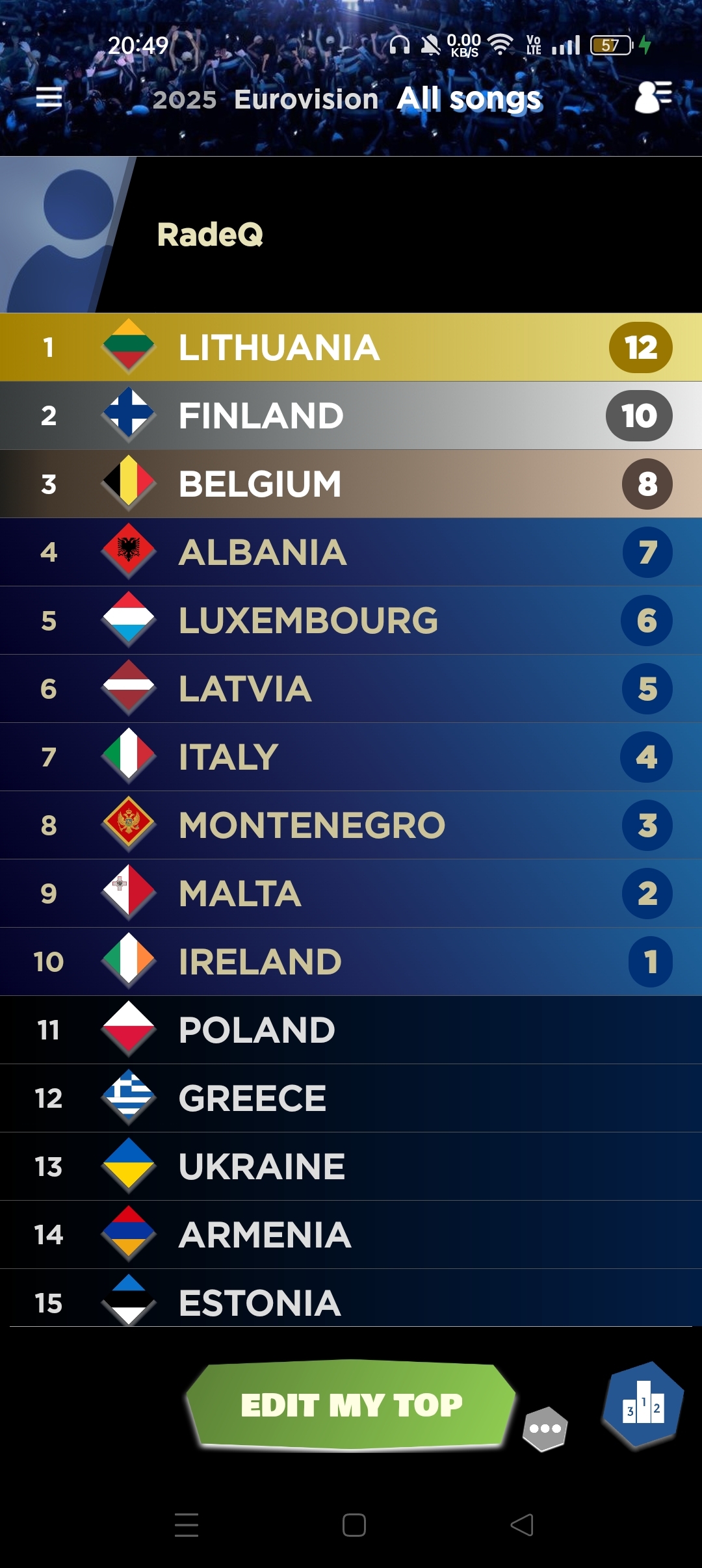Viewport: 702px width, 1568px height.
Task: Select the Finland row
Action: click(351, 415)
